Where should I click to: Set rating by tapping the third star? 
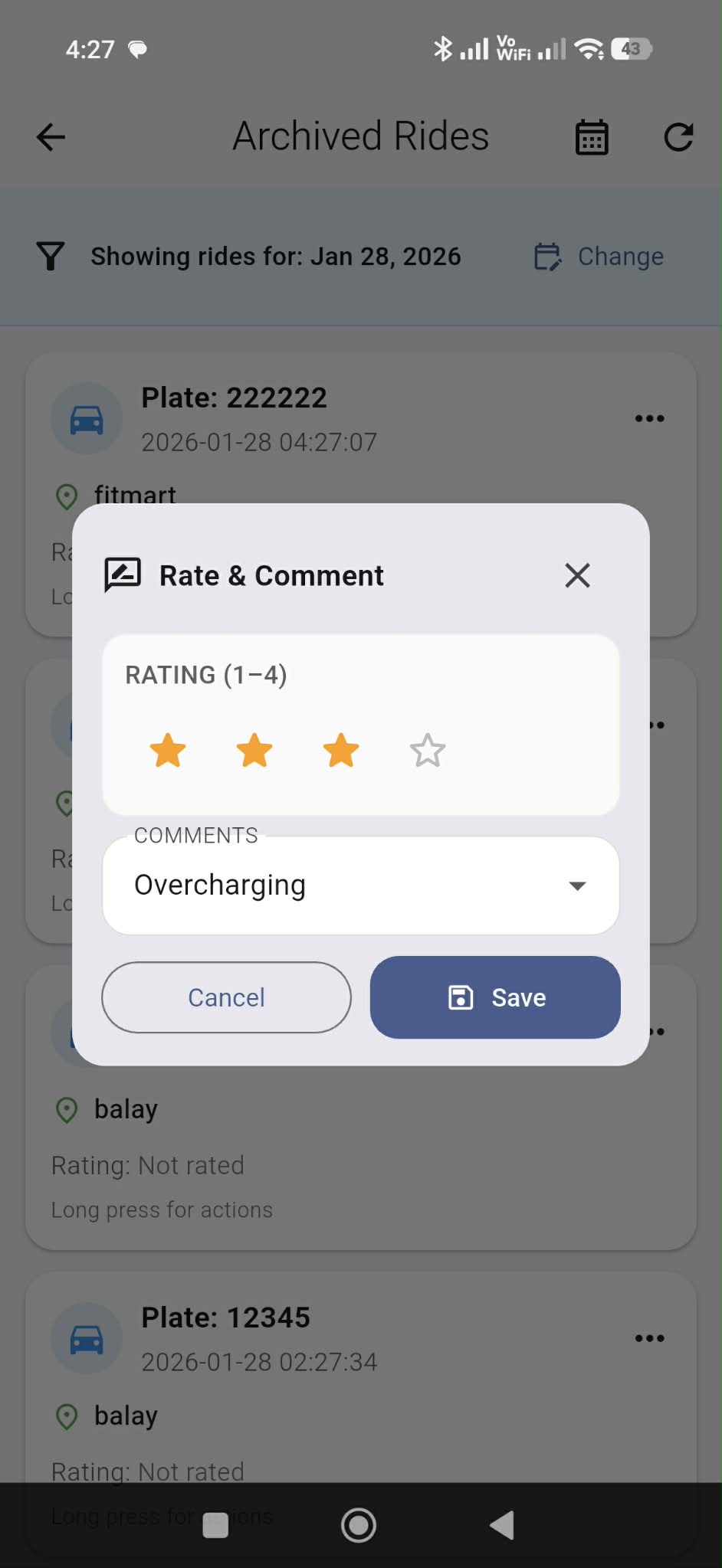(340, 751)
